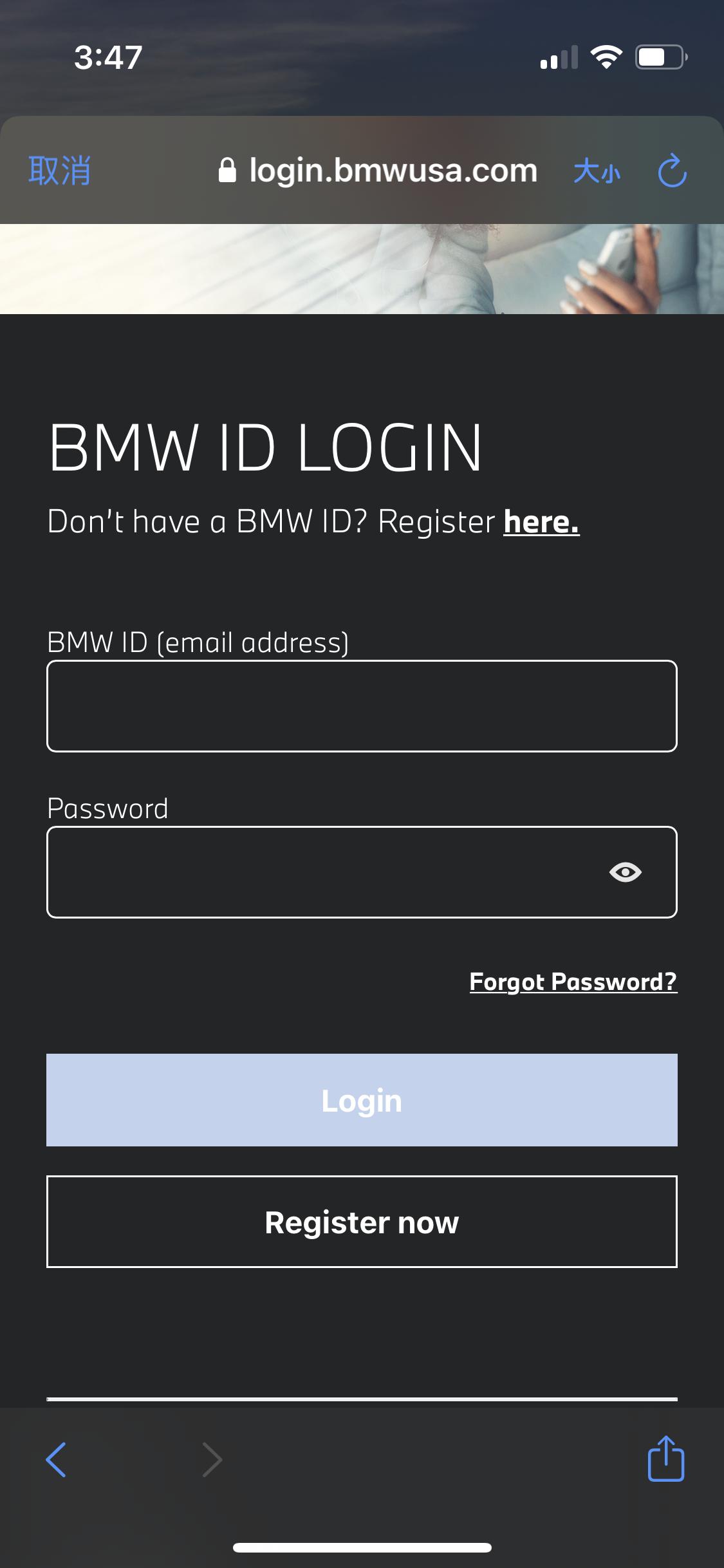Reload the login page

point(672,171)
